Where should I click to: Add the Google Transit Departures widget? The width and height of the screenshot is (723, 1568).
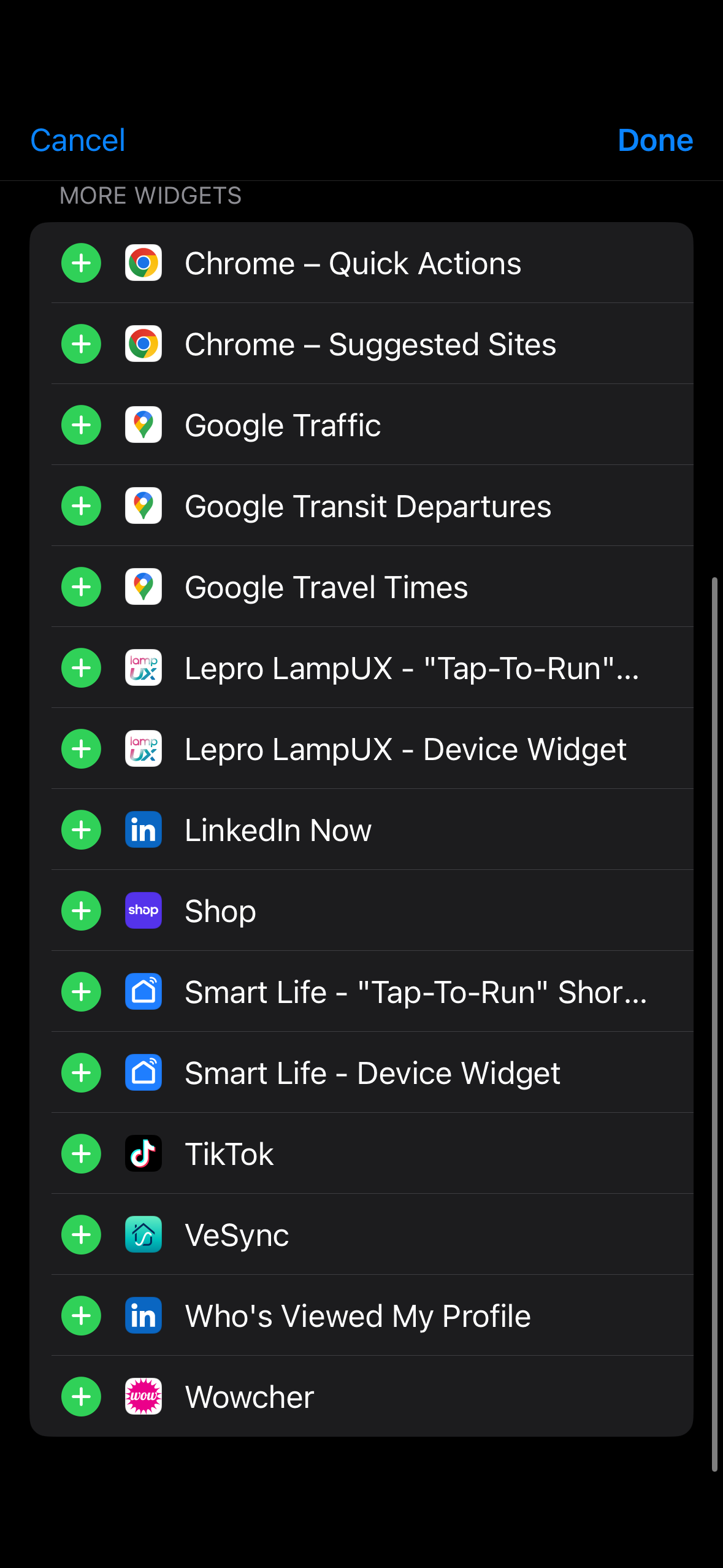(81, 506)
